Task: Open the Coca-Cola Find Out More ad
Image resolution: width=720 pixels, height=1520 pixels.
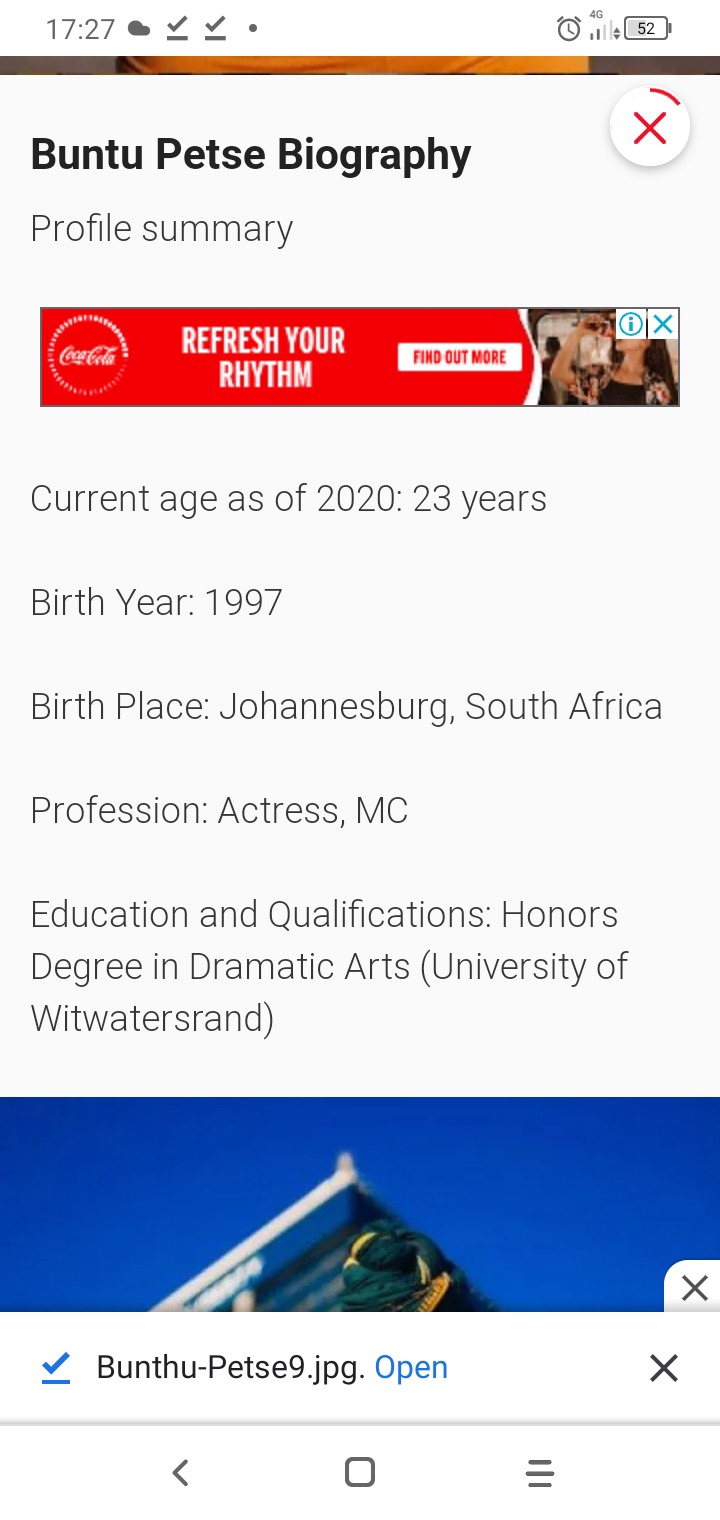Action: [x=460, y=357]
